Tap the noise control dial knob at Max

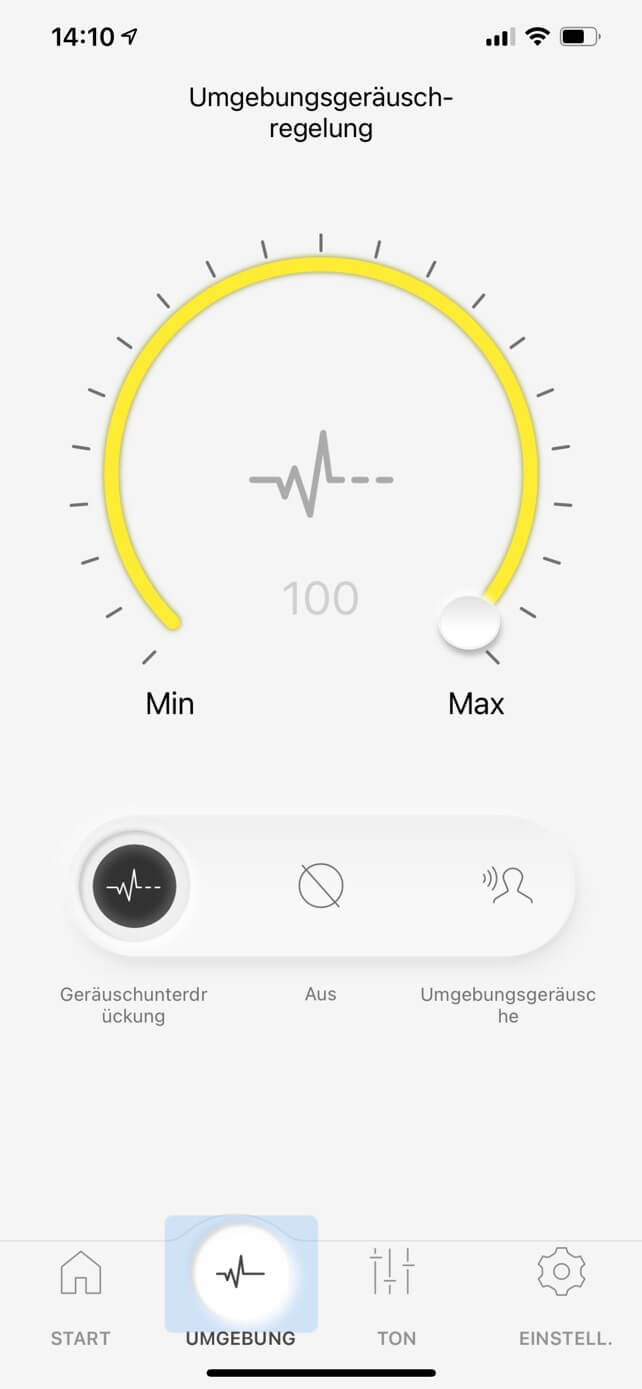(470, 623)
